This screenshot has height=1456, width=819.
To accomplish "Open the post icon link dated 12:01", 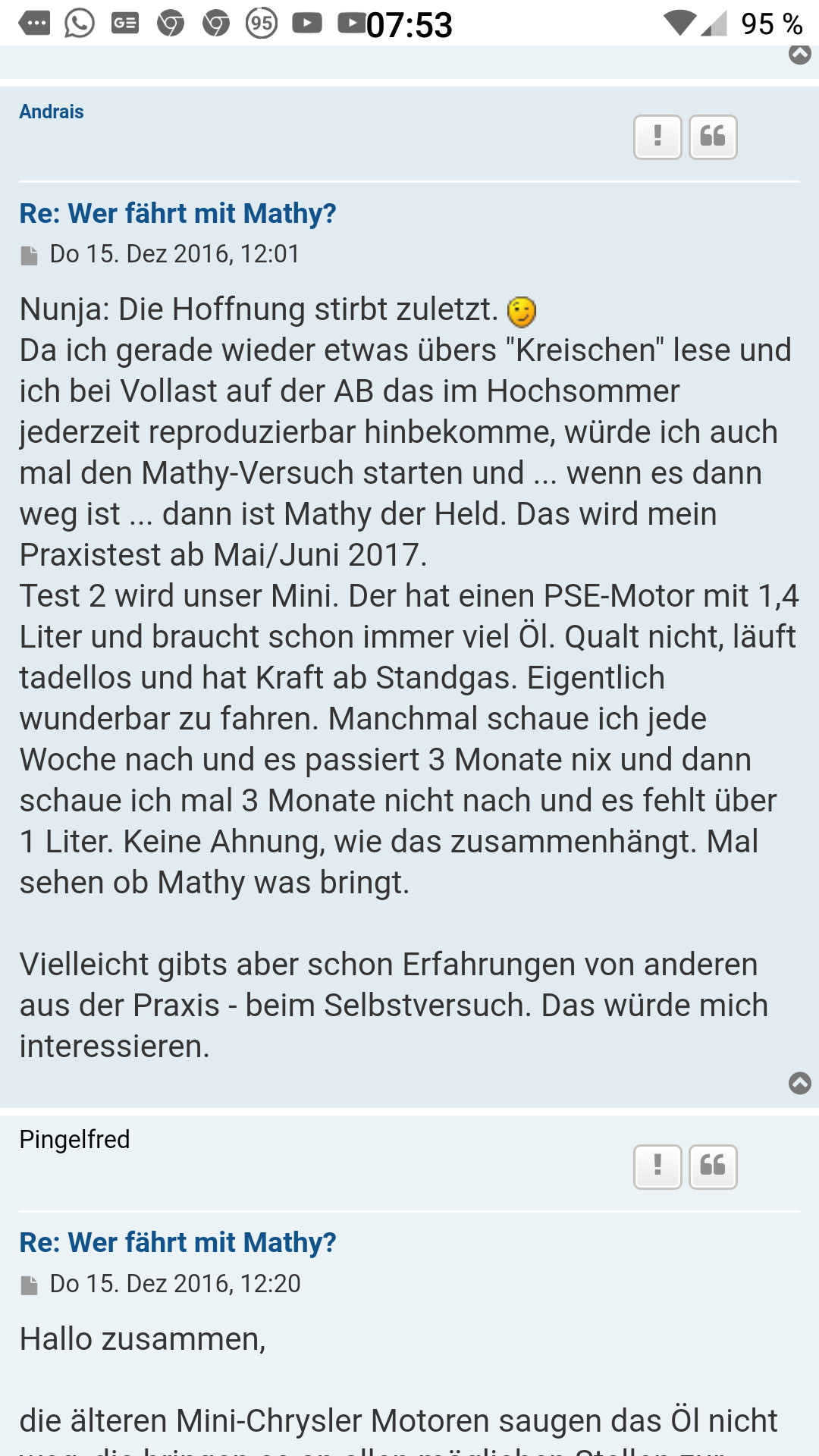I will pos(30,256).
